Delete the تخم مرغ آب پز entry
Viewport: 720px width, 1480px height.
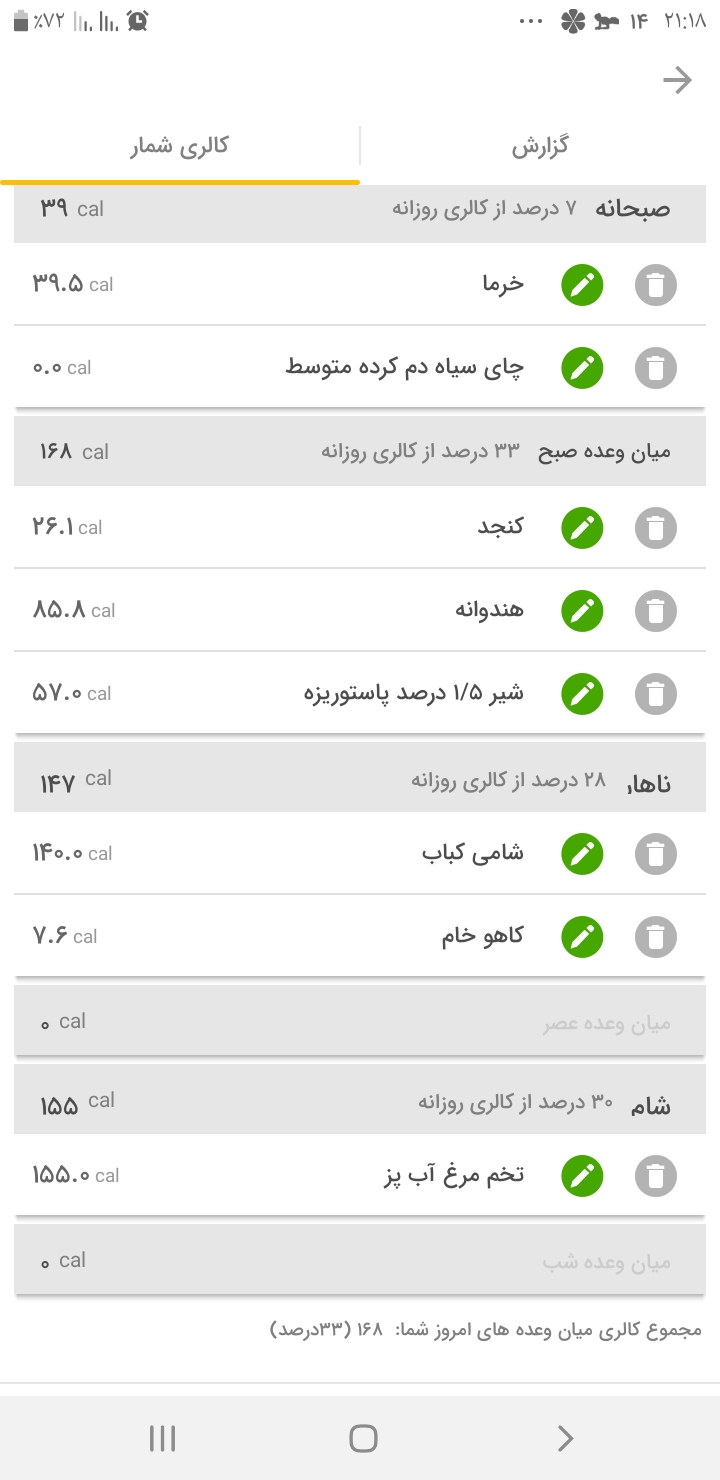click(x=656, y=1176)
